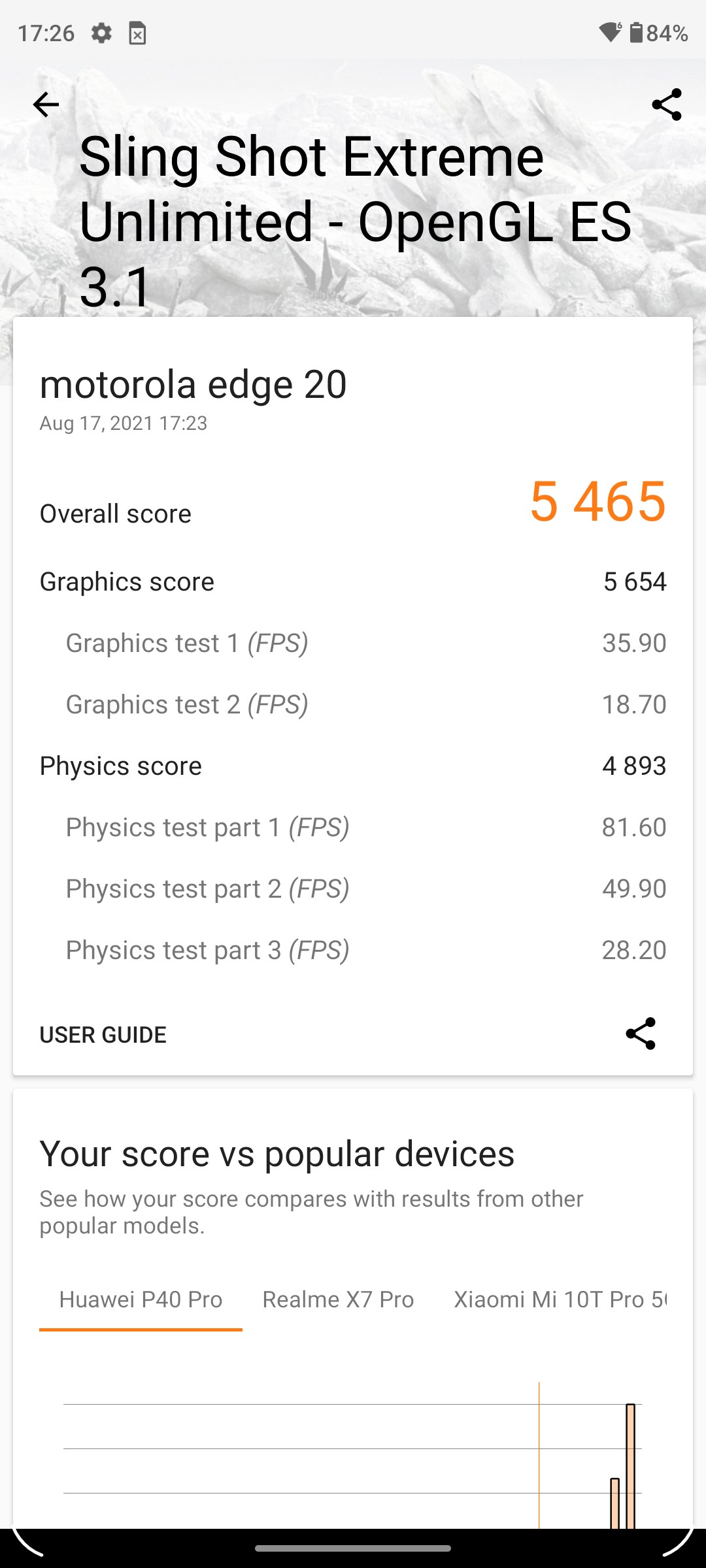Screen dimensions: 706x1568
Task: Share result from the top bar icon
Action: click(666, 105)
